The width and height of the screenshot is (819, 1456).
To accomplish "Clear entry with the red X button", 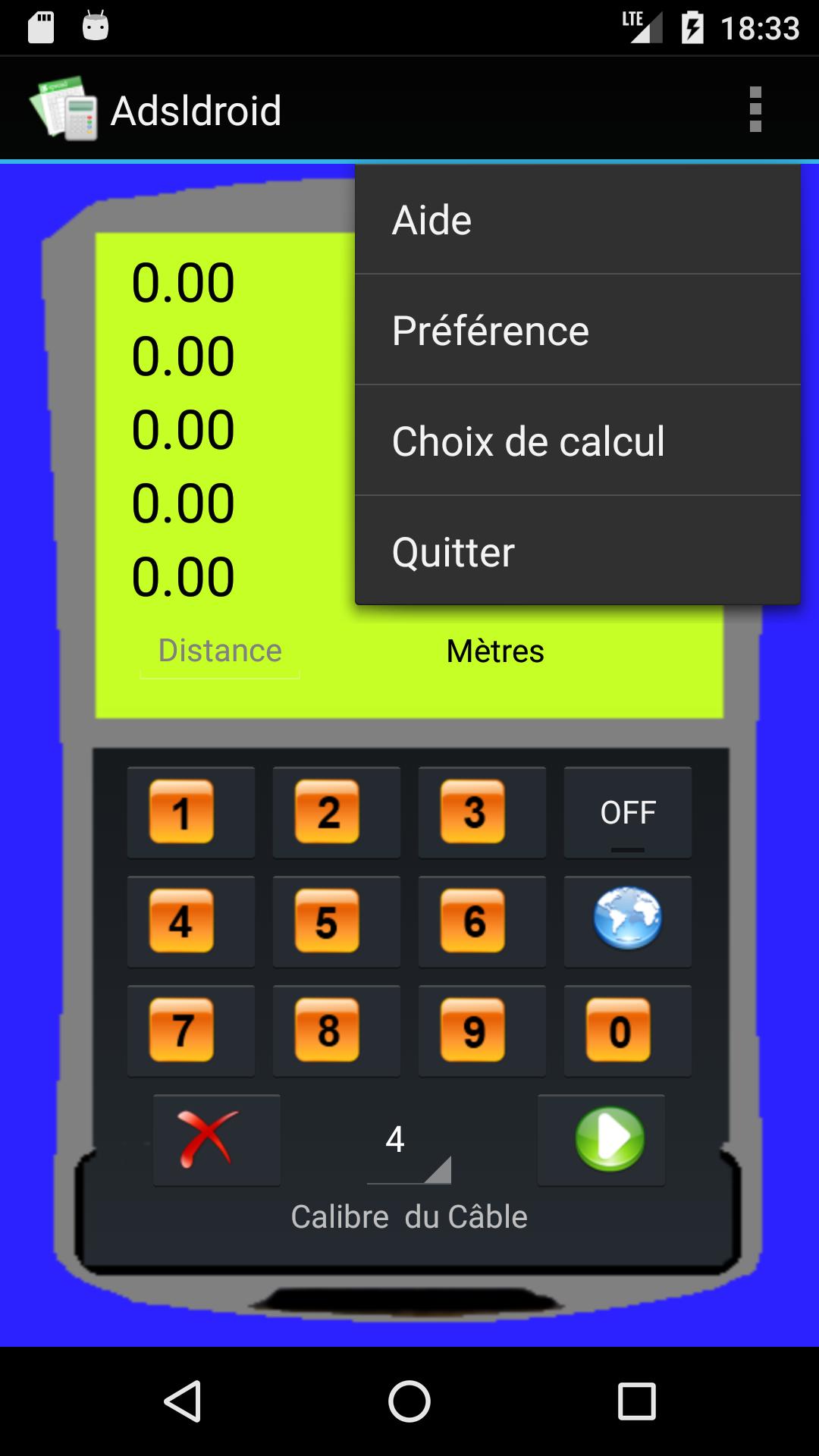I will coord(216,1140).
